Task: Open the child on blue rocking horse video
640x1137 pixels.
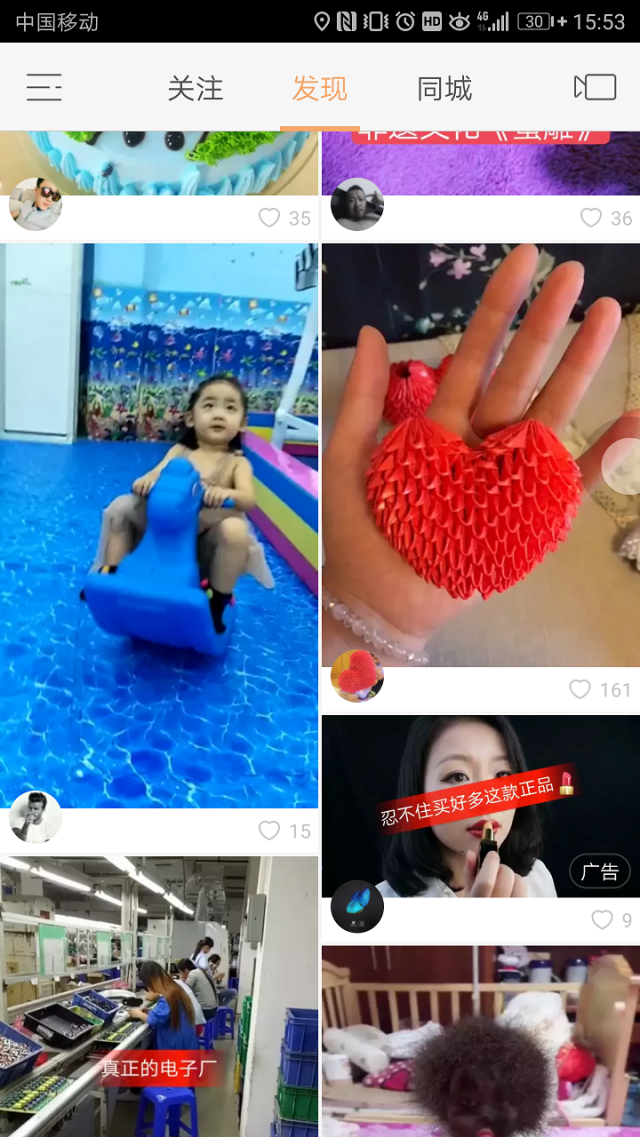Action: coord(159,525)
